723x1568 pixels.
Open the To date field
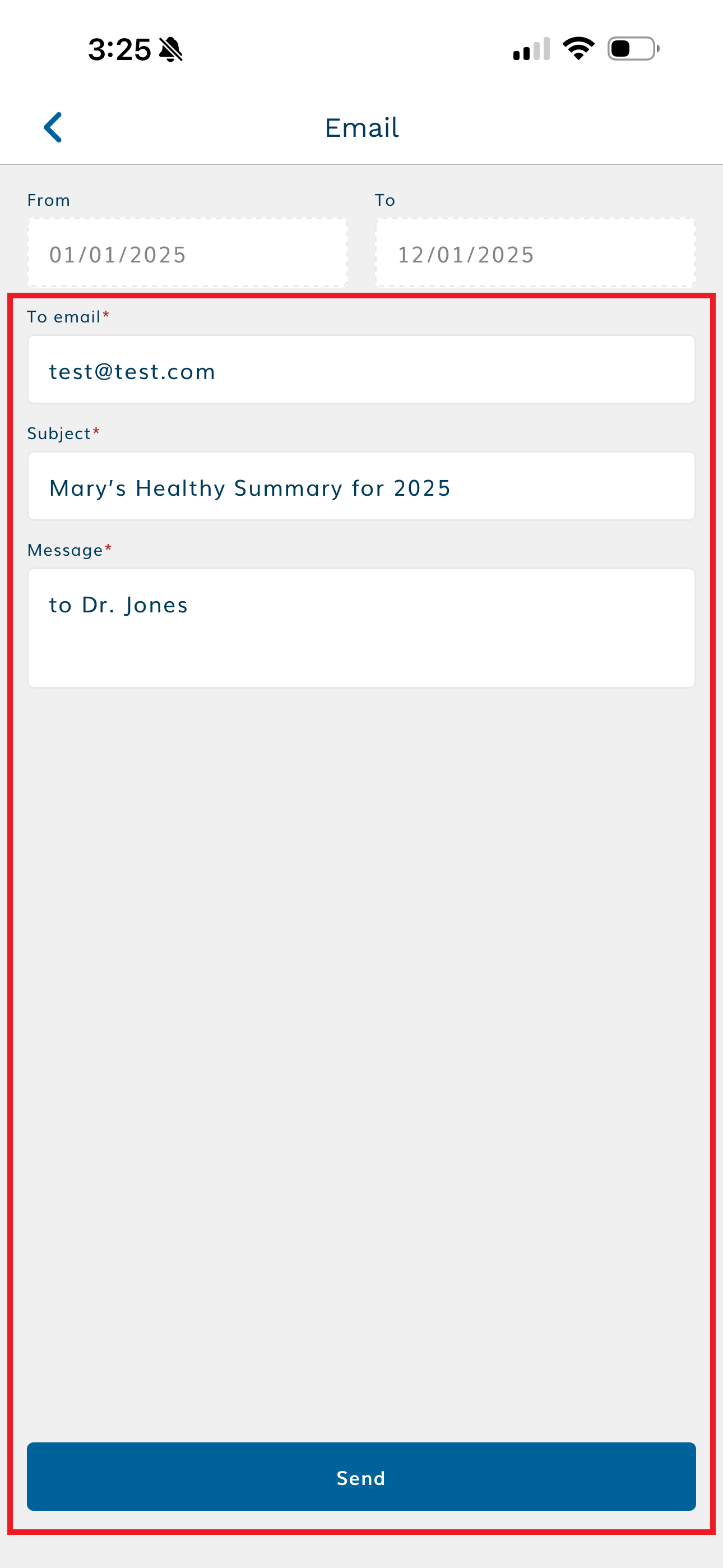coord(535,253)
